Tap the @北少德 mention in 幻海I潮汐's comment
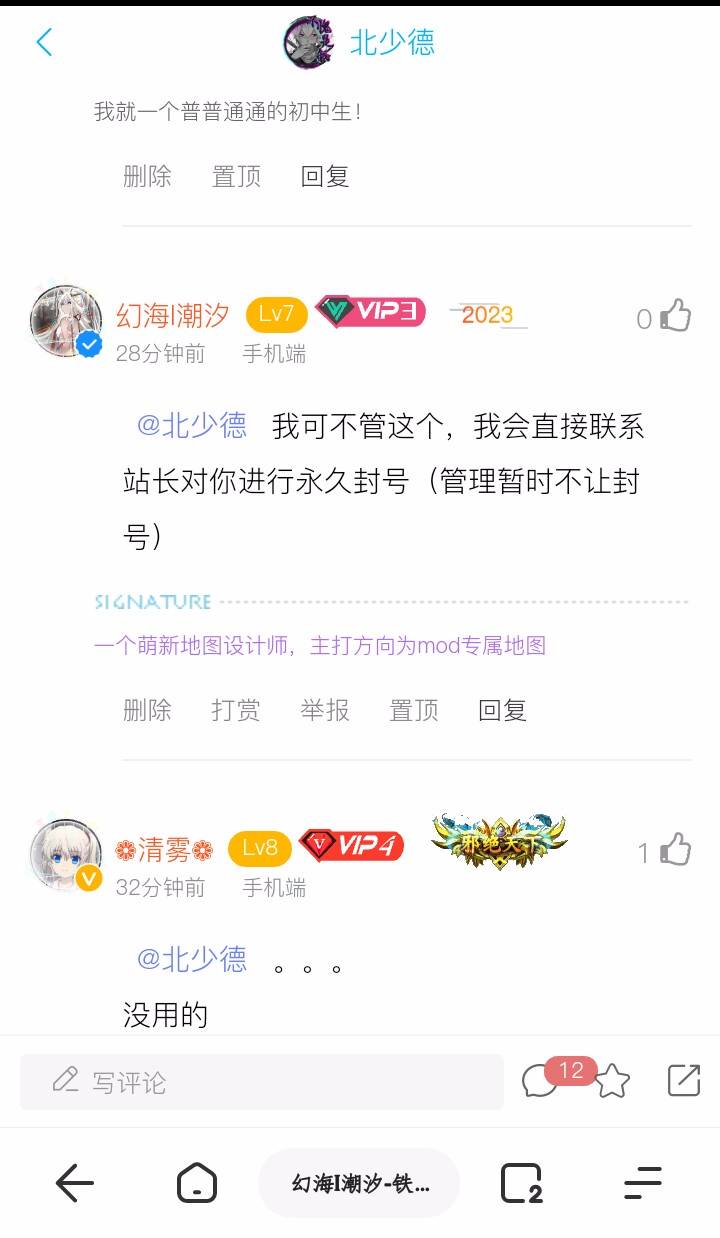Screen dimensions: 720x1238 click(x=191, y=426)
